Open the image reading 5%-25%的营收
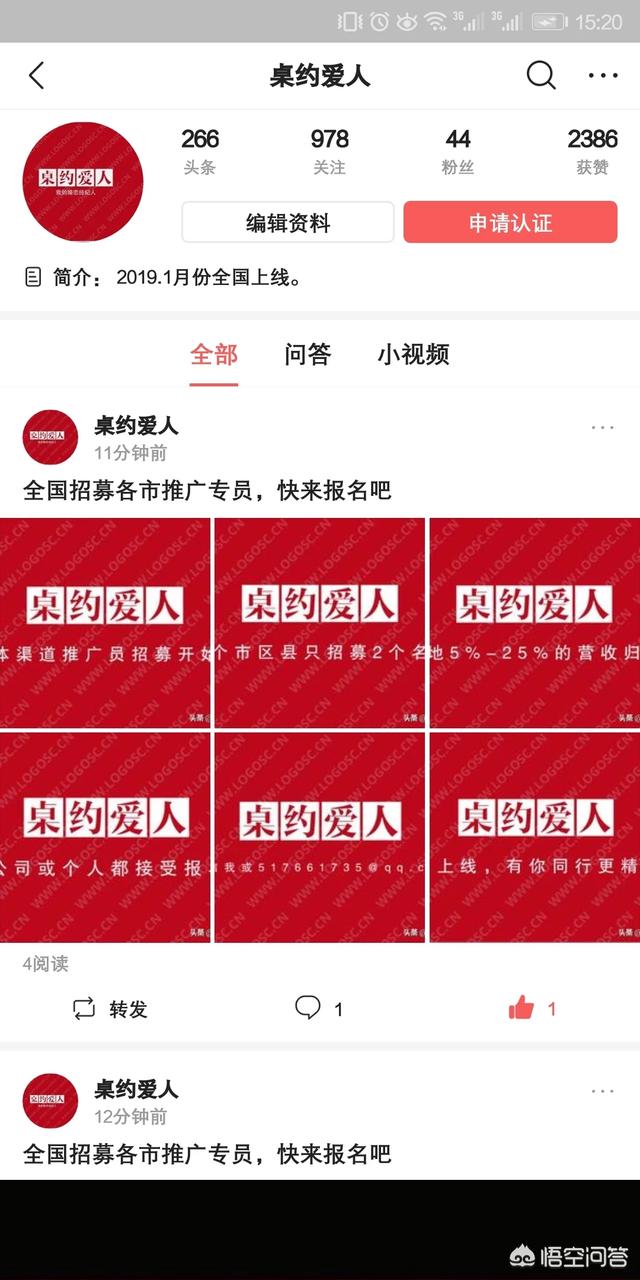The height and width of the screenshot is (1280, 640). (x=534, y=622)
